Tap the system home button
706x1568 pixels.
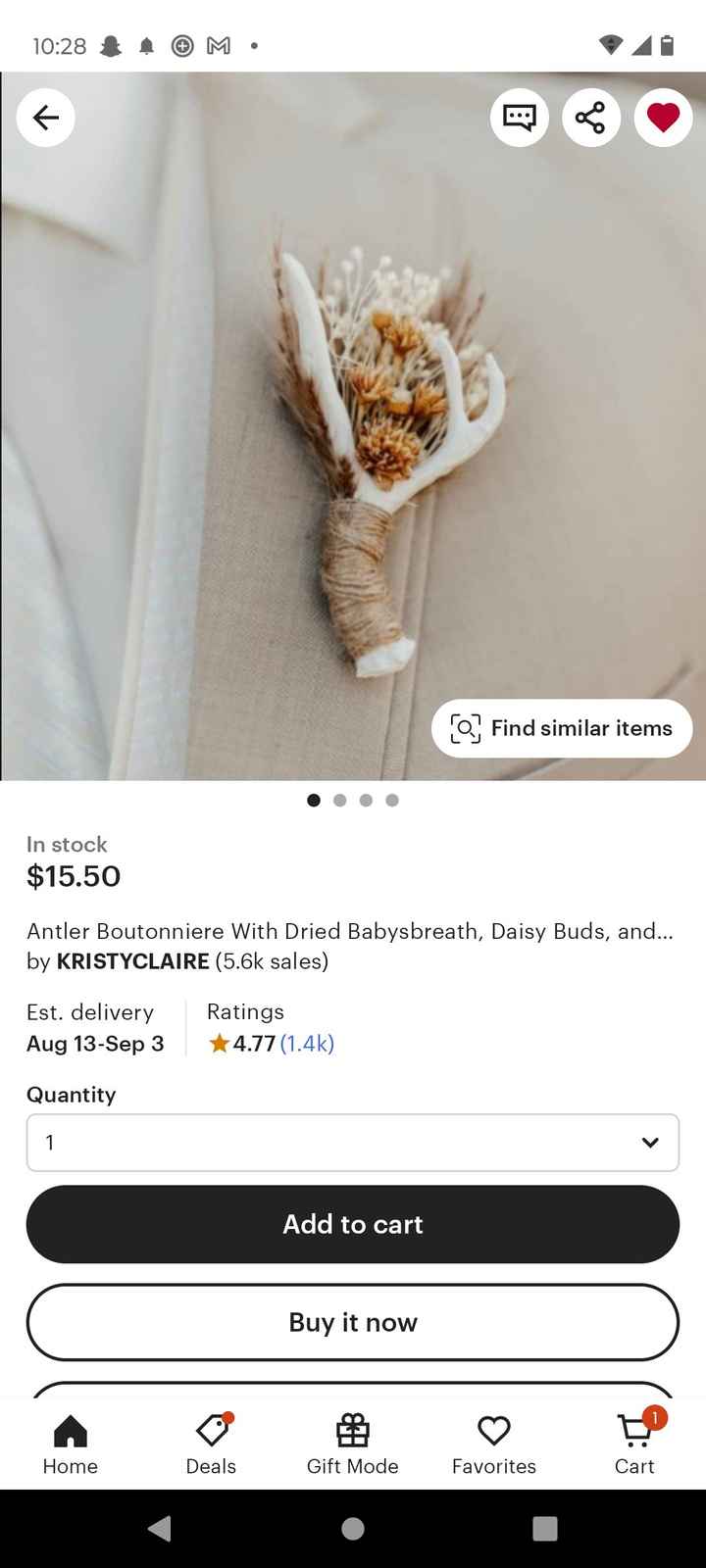click(x=353, y=1529)
